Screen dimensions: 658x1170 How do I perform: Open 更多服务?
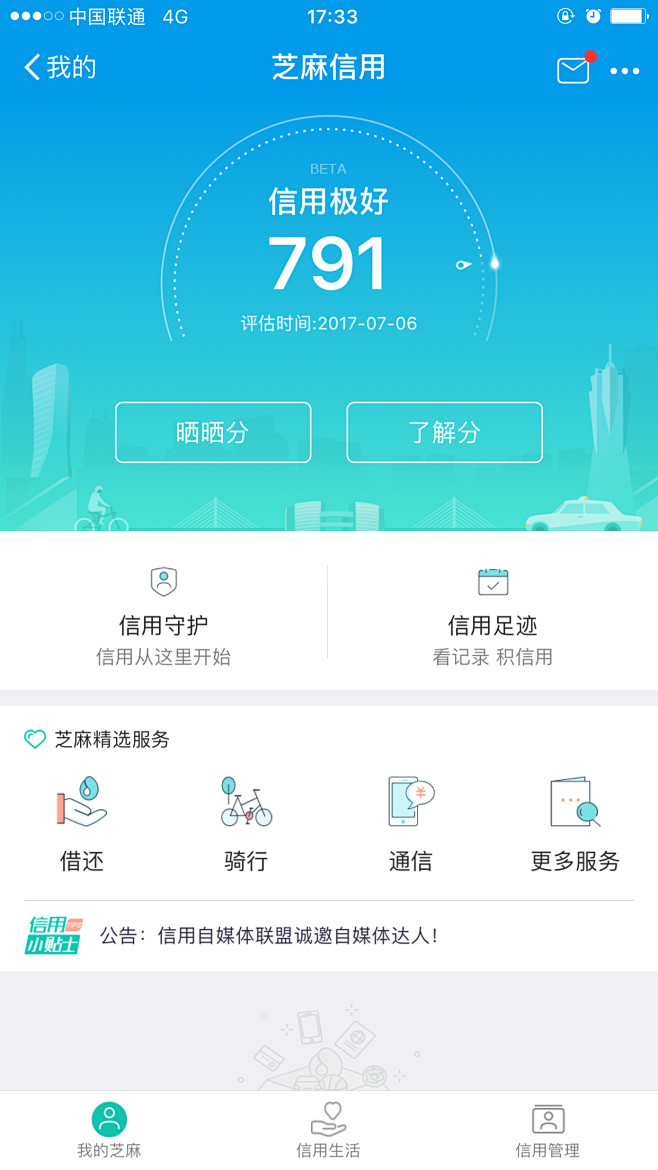575,824
